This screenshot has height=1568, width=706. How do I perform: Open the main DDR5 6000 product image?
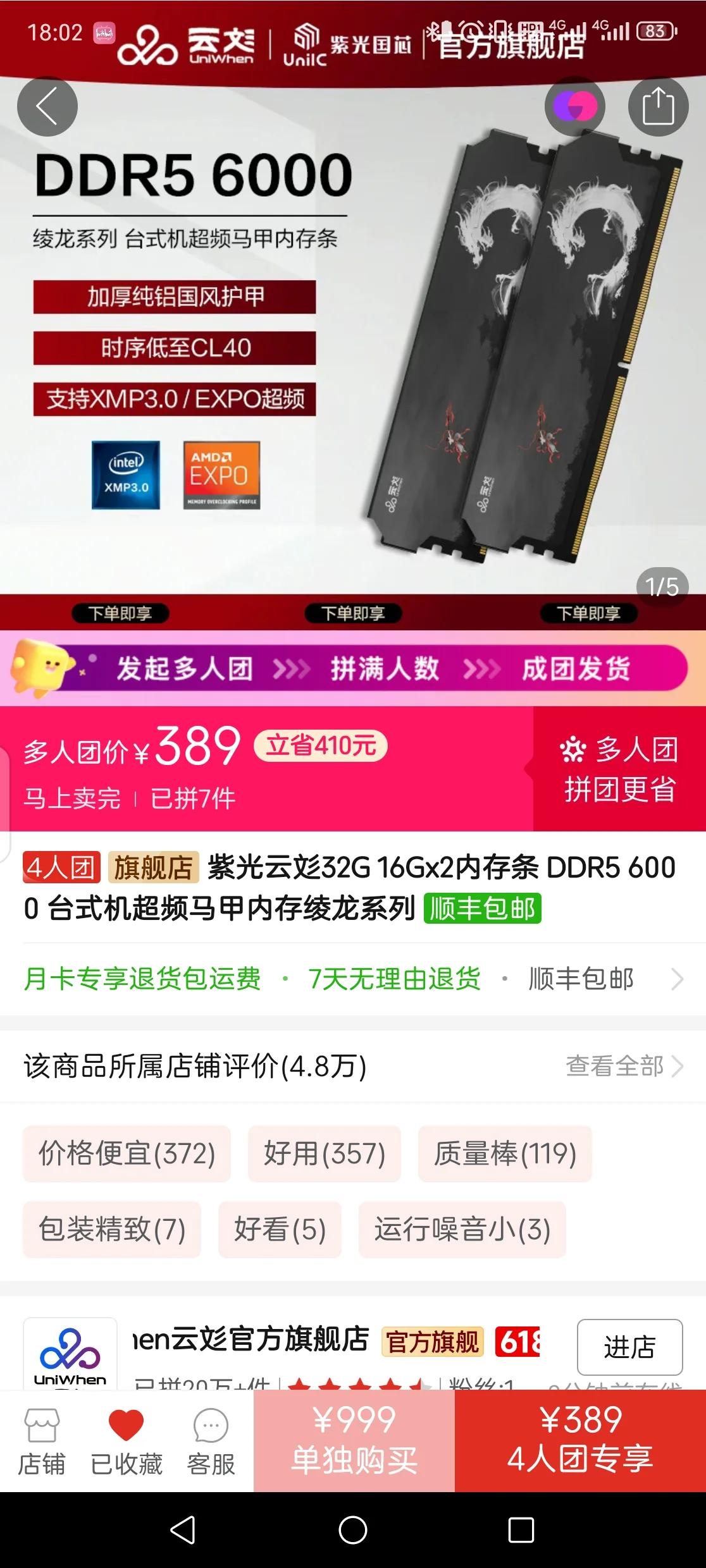pos(353,354)
